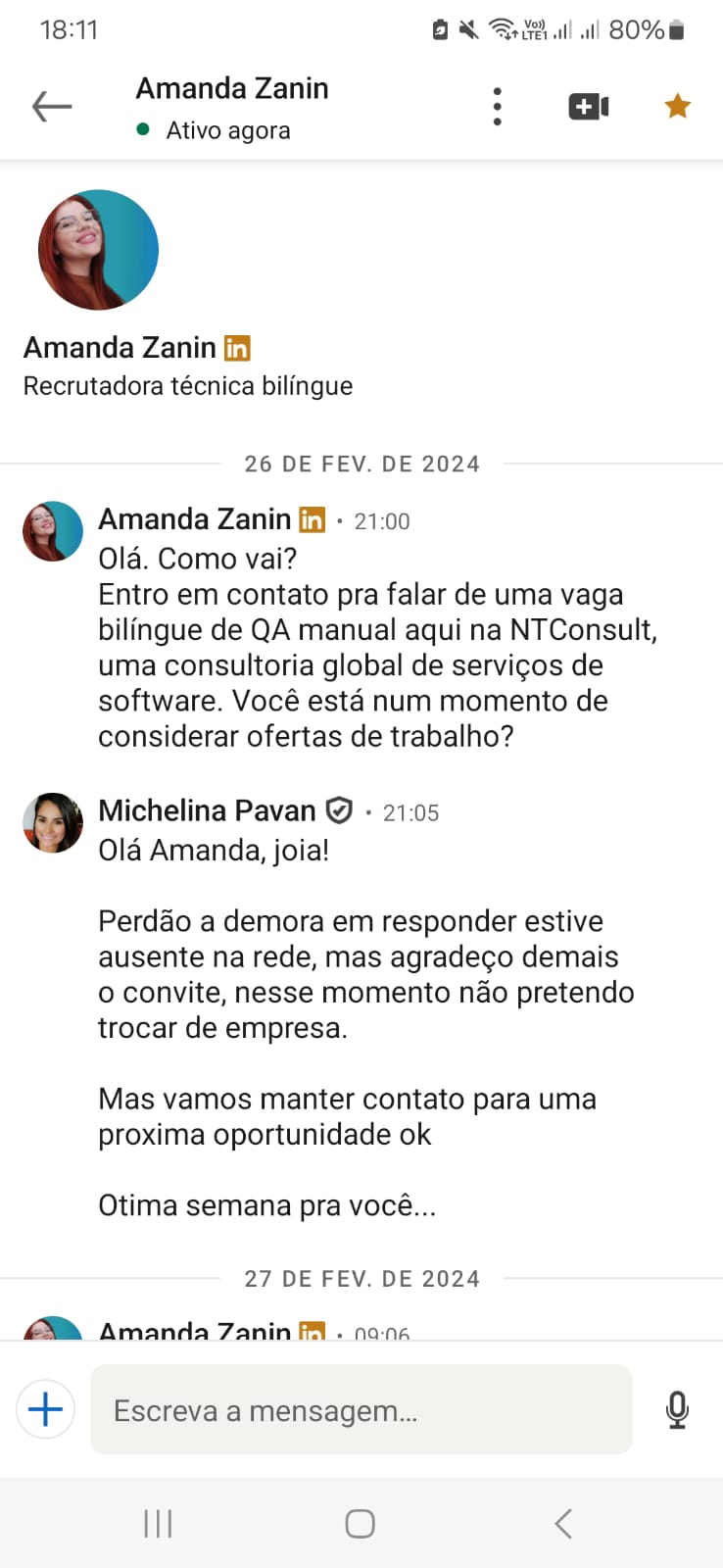Open Michelina Pavan's profile from her avatar
The width and height of the screenshot is (723, 1568).
pos(53,822)
